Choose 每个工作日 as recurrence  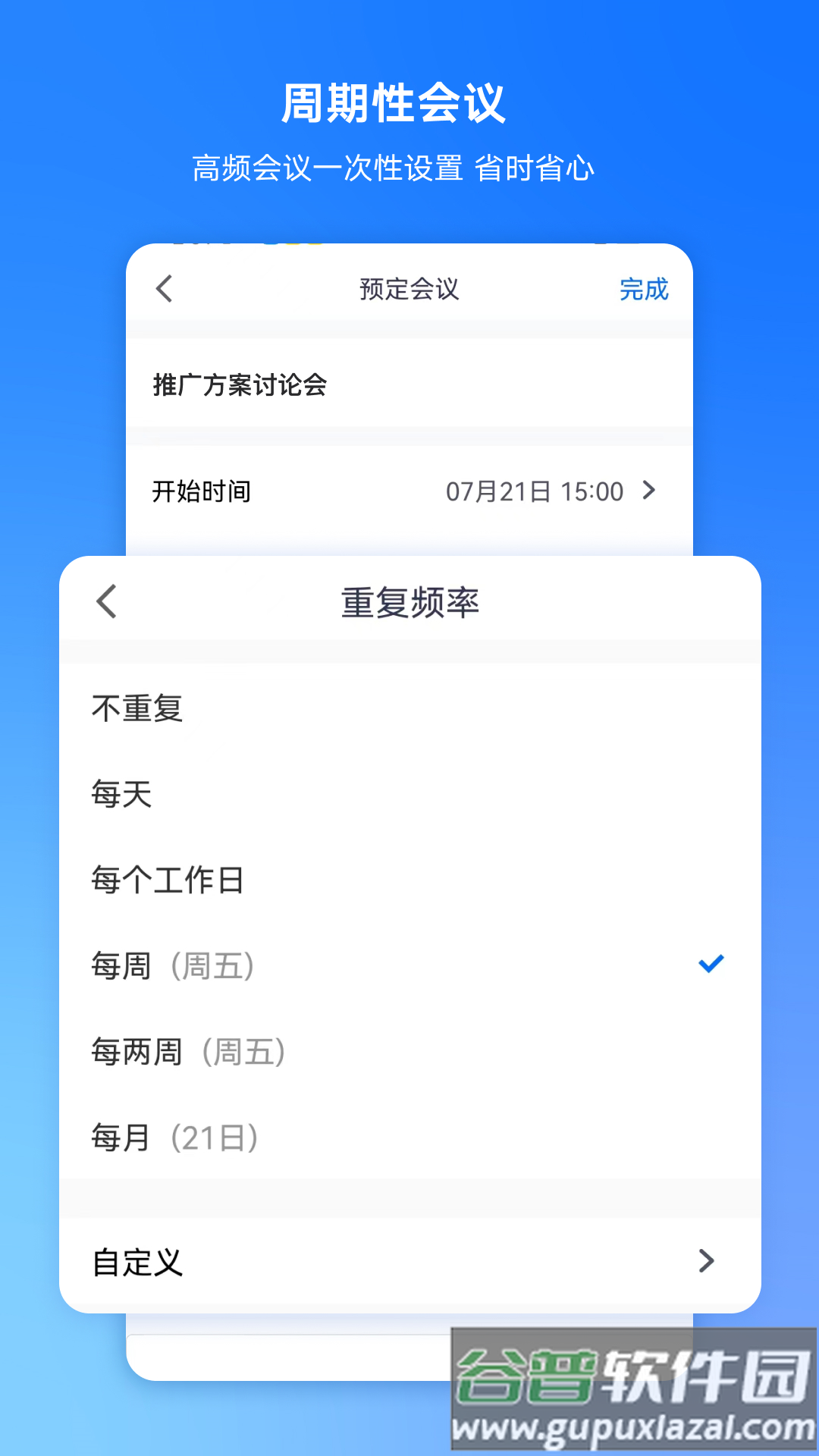(x=165, y=880)
